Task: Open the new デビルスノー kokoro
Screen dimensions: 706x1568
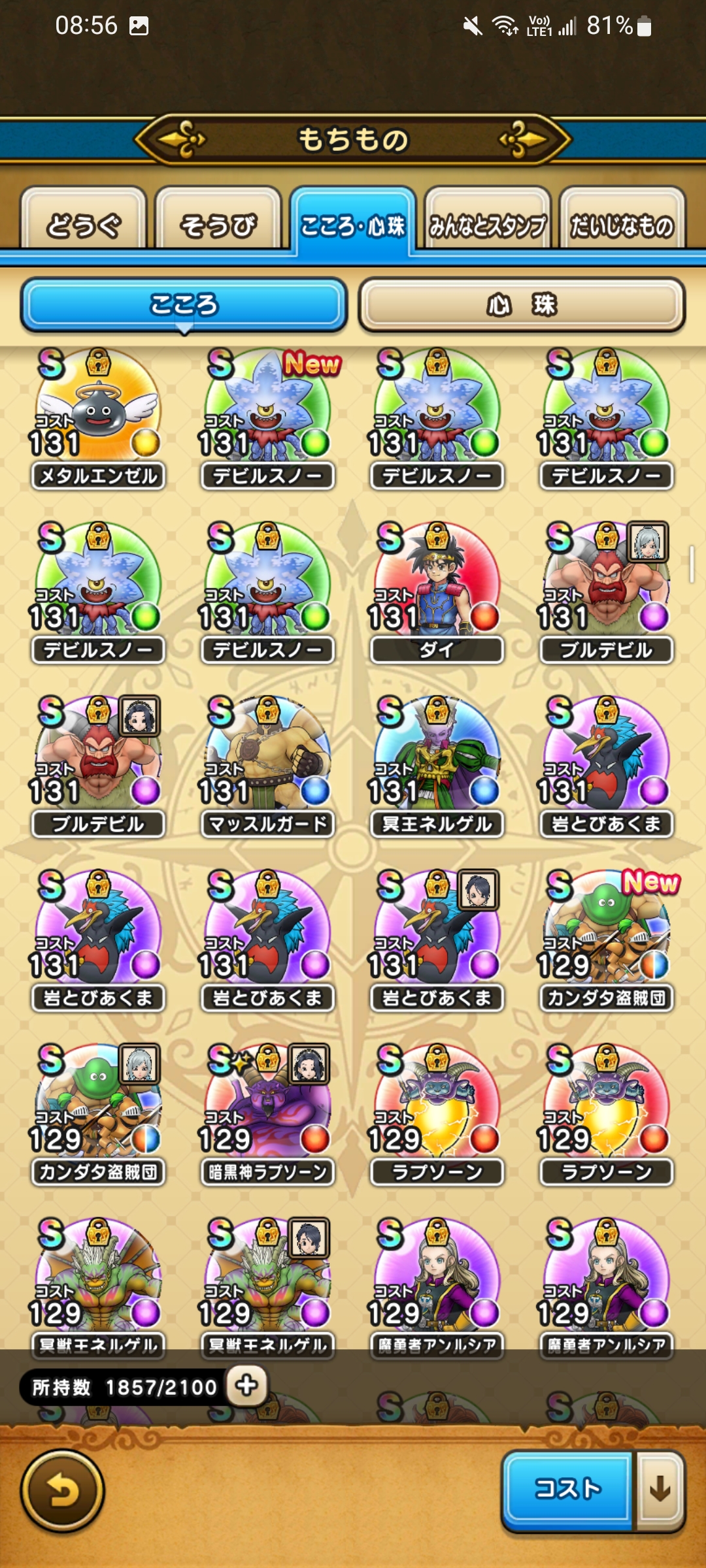Action: click(267, 418)
